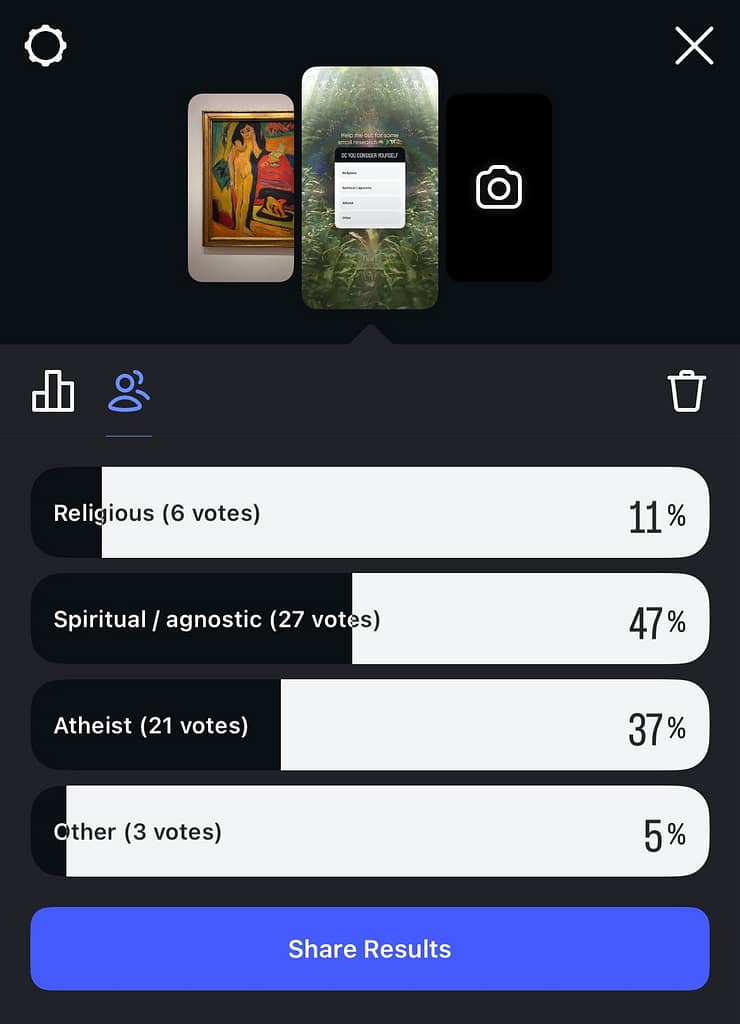
Task: Close the story results view
Action: pyautogui.click(x=694, y=46)
